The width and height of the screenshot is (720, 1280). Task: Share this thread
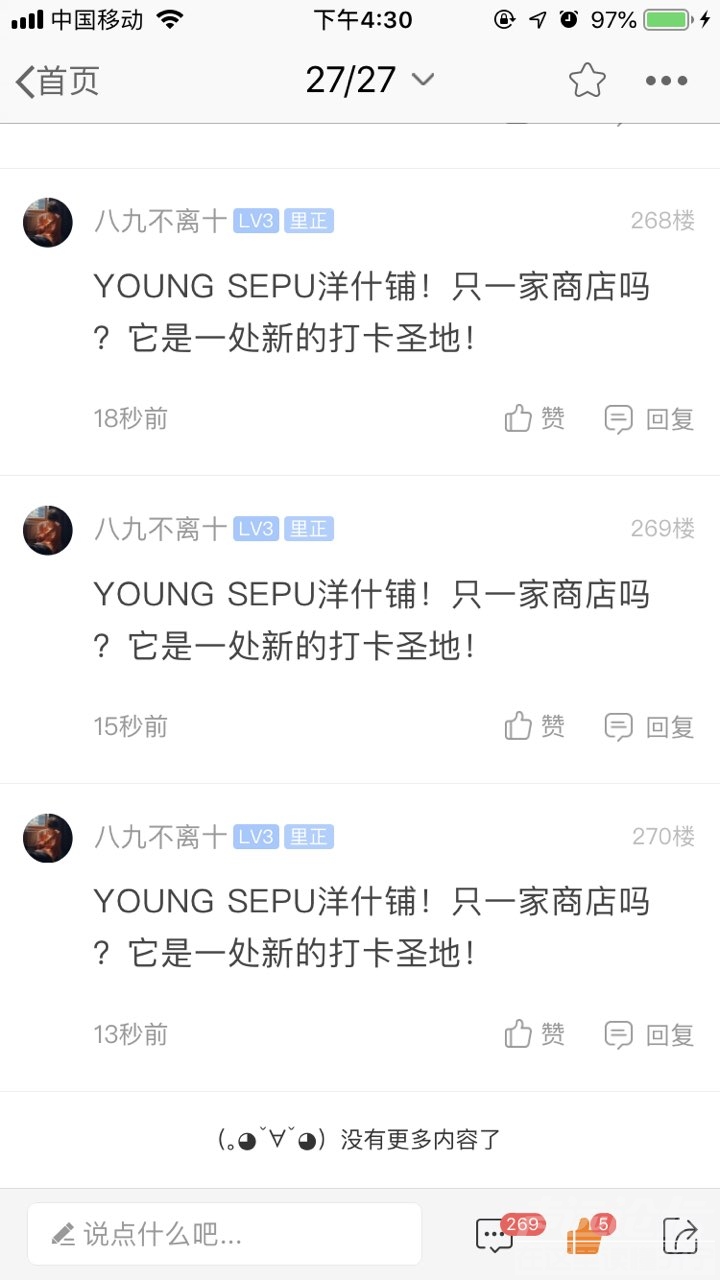680,1236
